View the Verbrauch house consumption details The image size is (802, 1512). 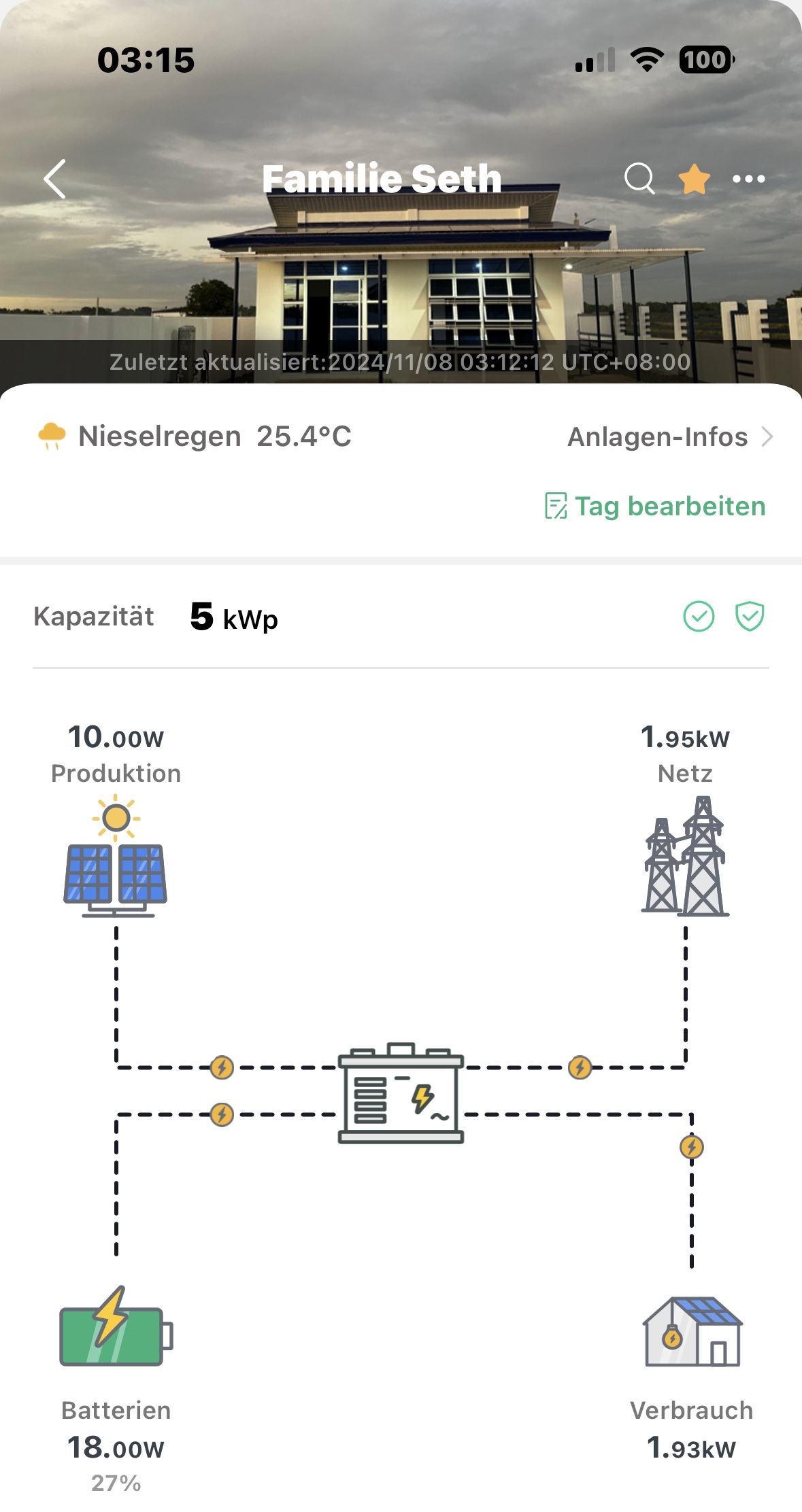tap(692, 1333)
